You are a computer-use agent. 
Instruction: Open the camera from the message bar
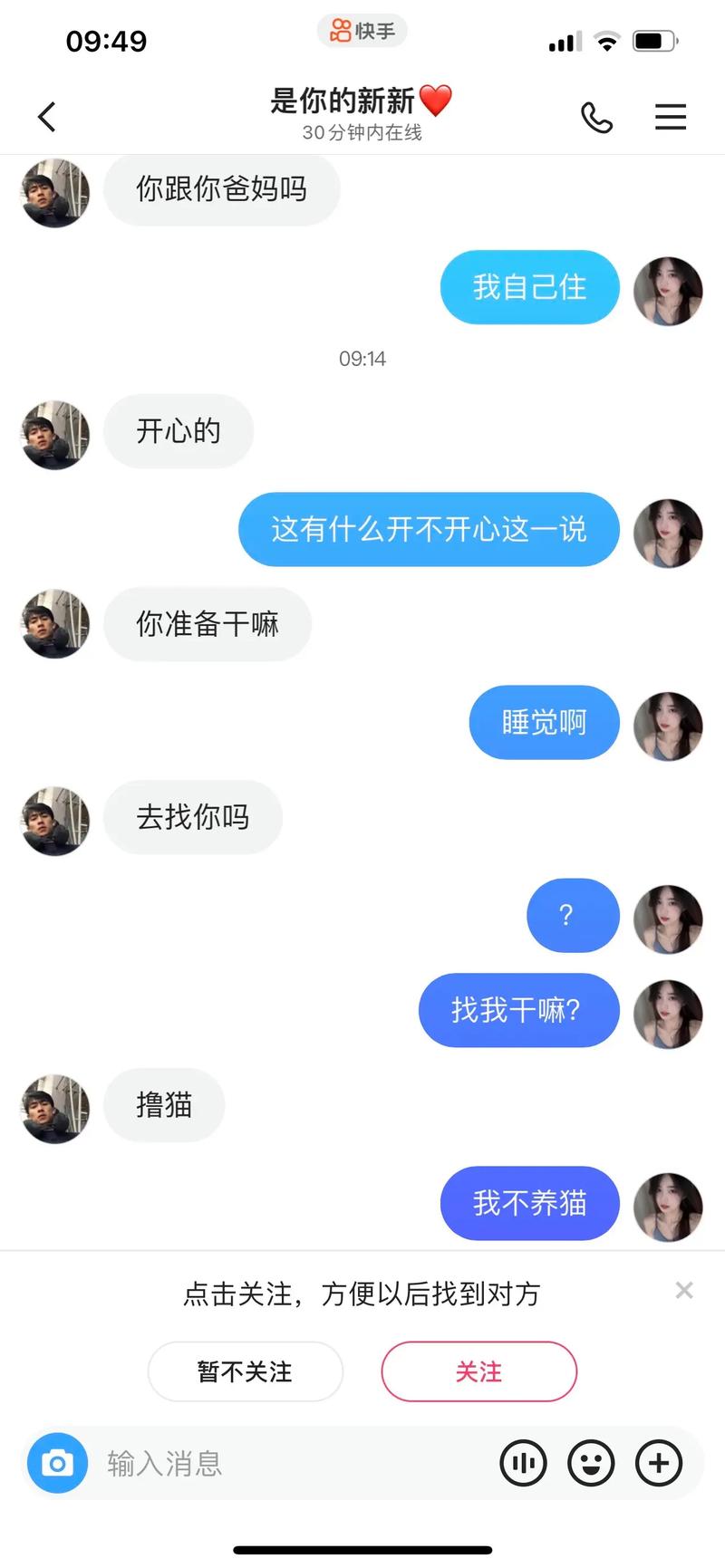(x=57, y=1463)
